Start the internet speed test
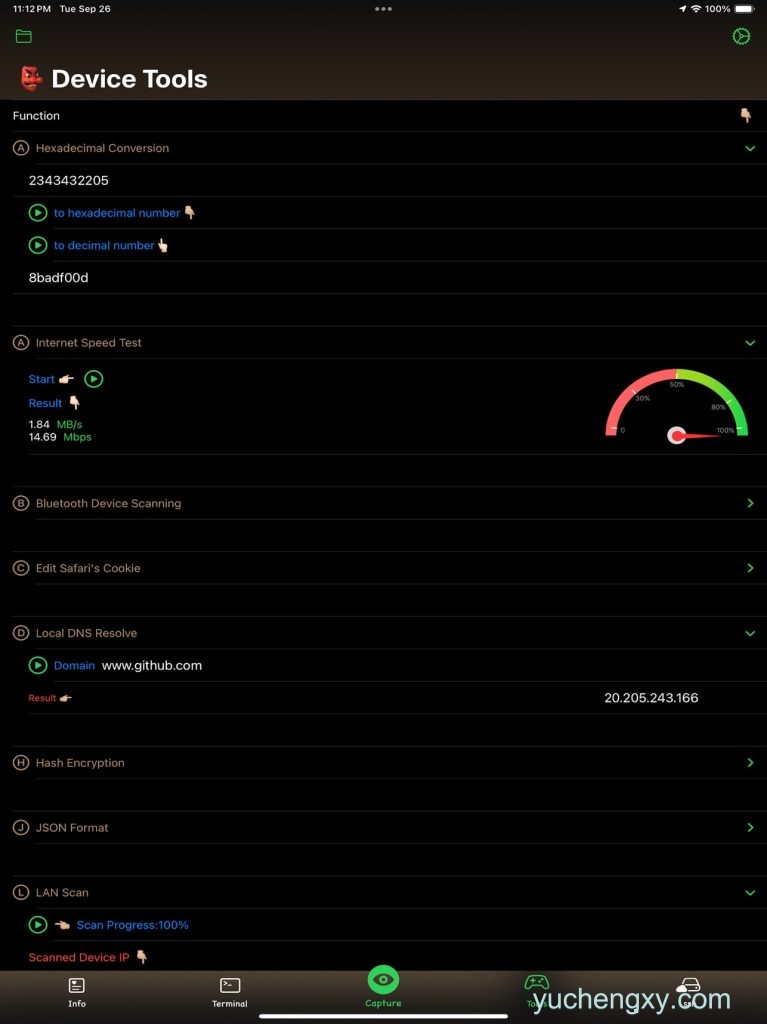Image resolution: width=767 pixels, height=1024 pixels. (94, 379)
